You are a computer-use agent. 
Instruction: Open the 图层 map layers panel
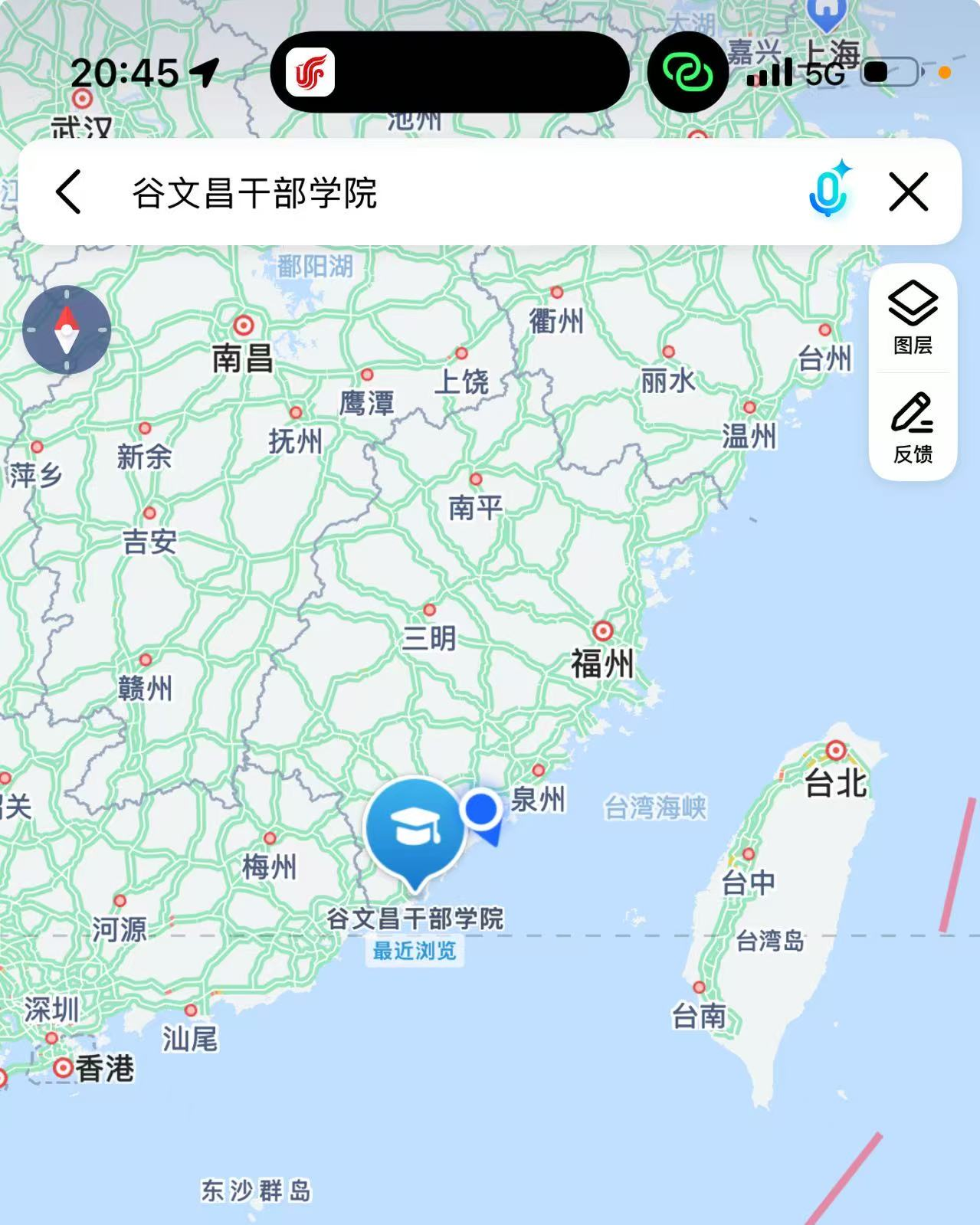(913, 318)
